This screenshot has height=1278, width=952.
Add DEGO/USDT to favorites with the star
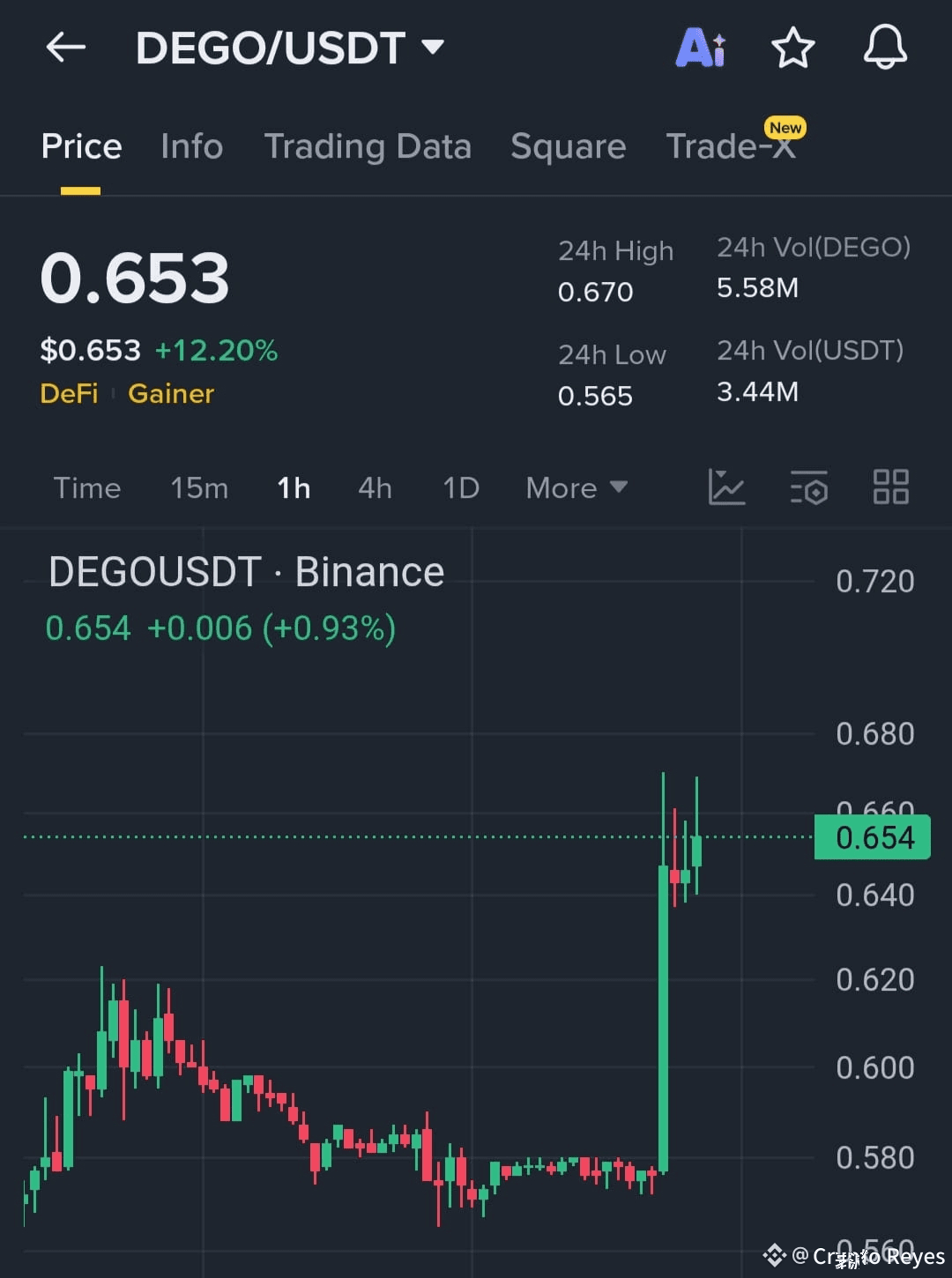[x=793, y=48]
